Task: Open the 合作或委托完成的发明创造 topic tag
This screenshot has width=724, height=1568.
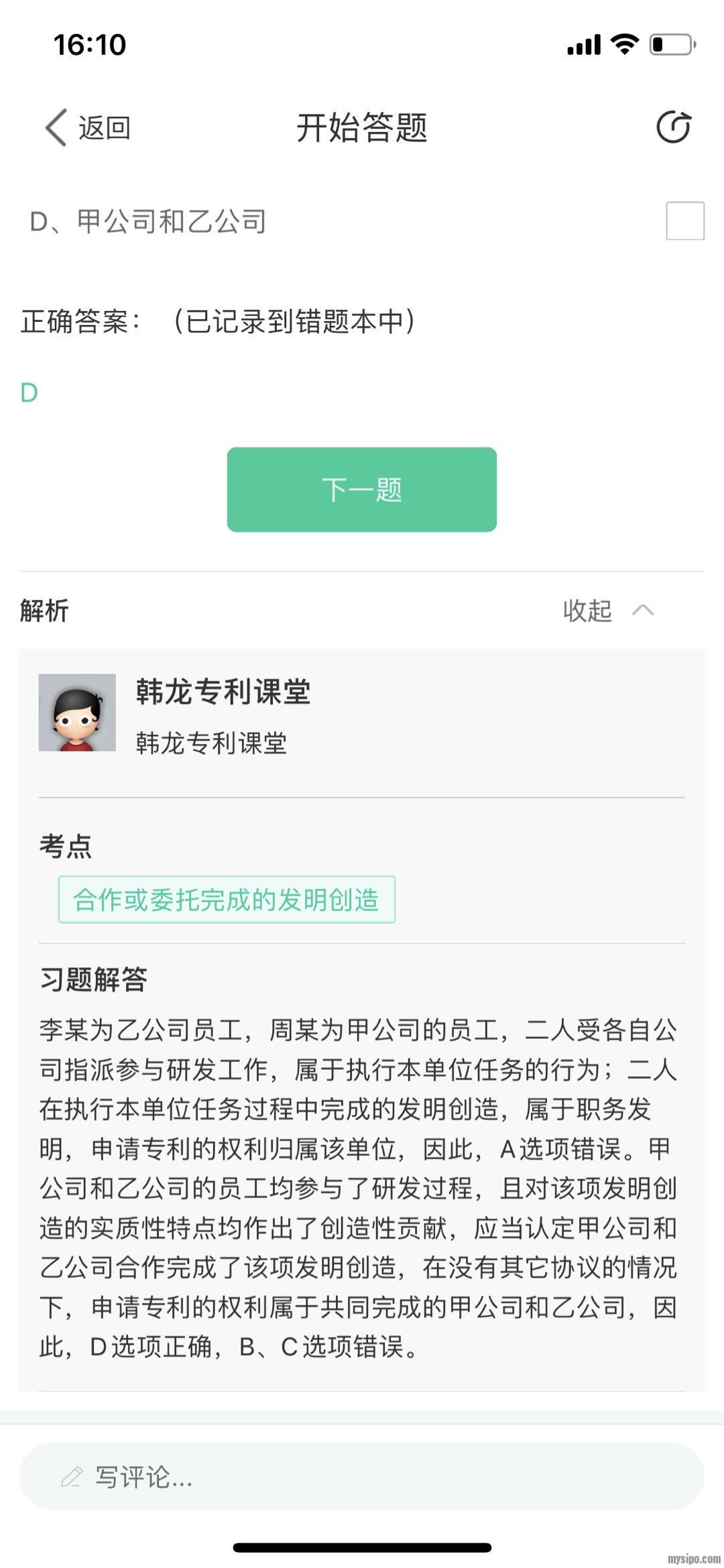Action: click(x=227, y=900)
